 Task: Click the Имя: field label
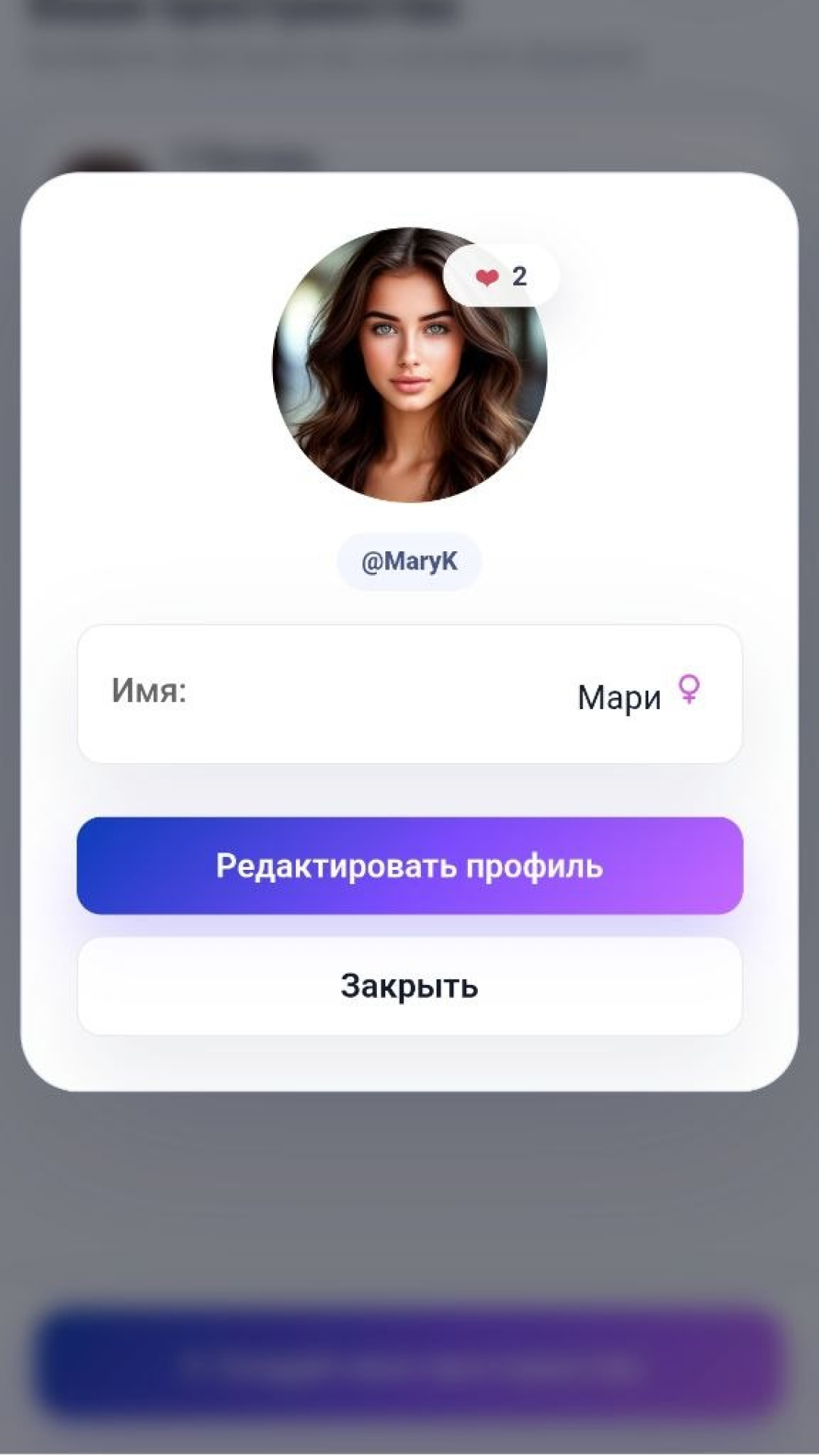coord(149,690)
